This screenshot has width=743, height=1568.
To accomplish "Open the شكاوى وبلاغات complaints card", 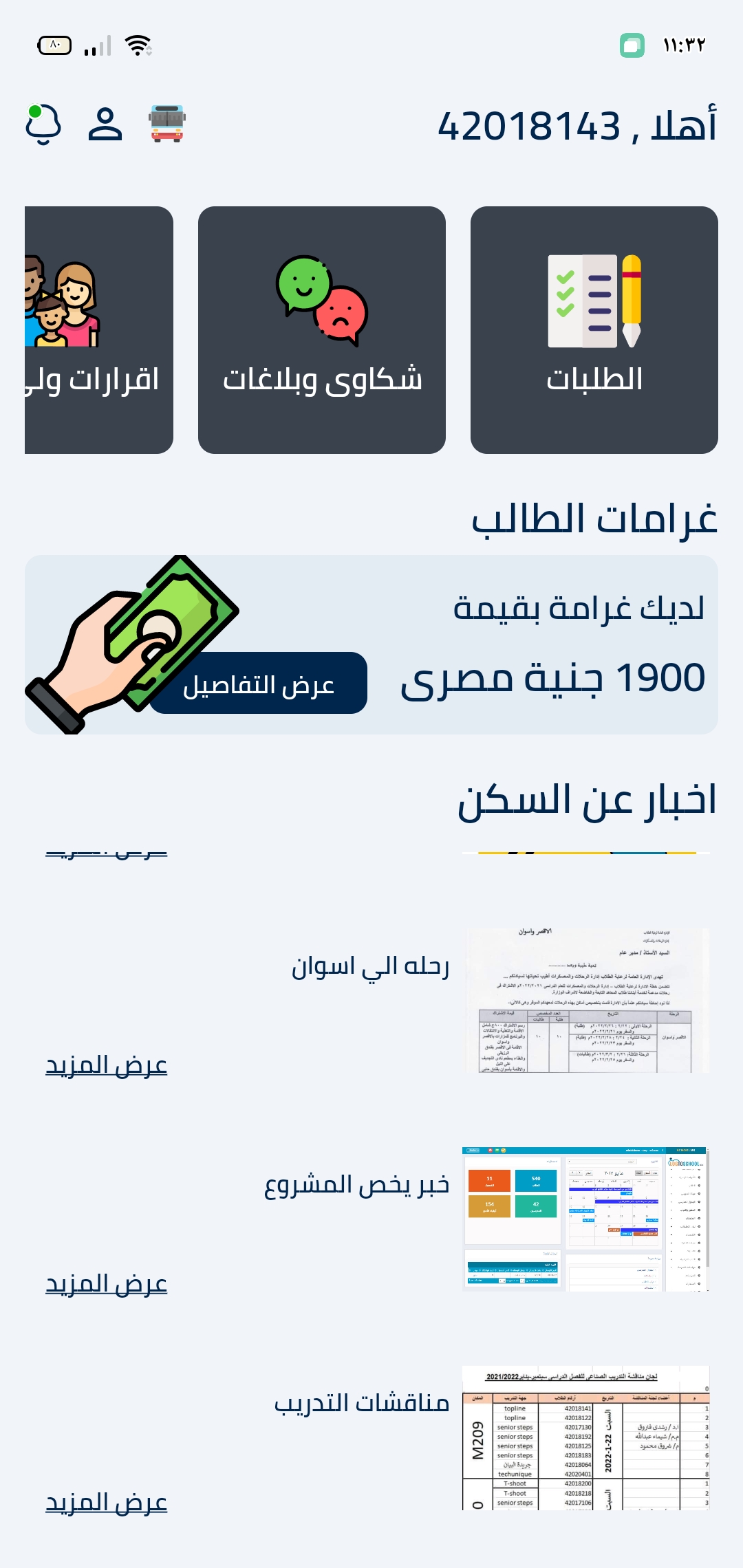I will coord(322,330).
